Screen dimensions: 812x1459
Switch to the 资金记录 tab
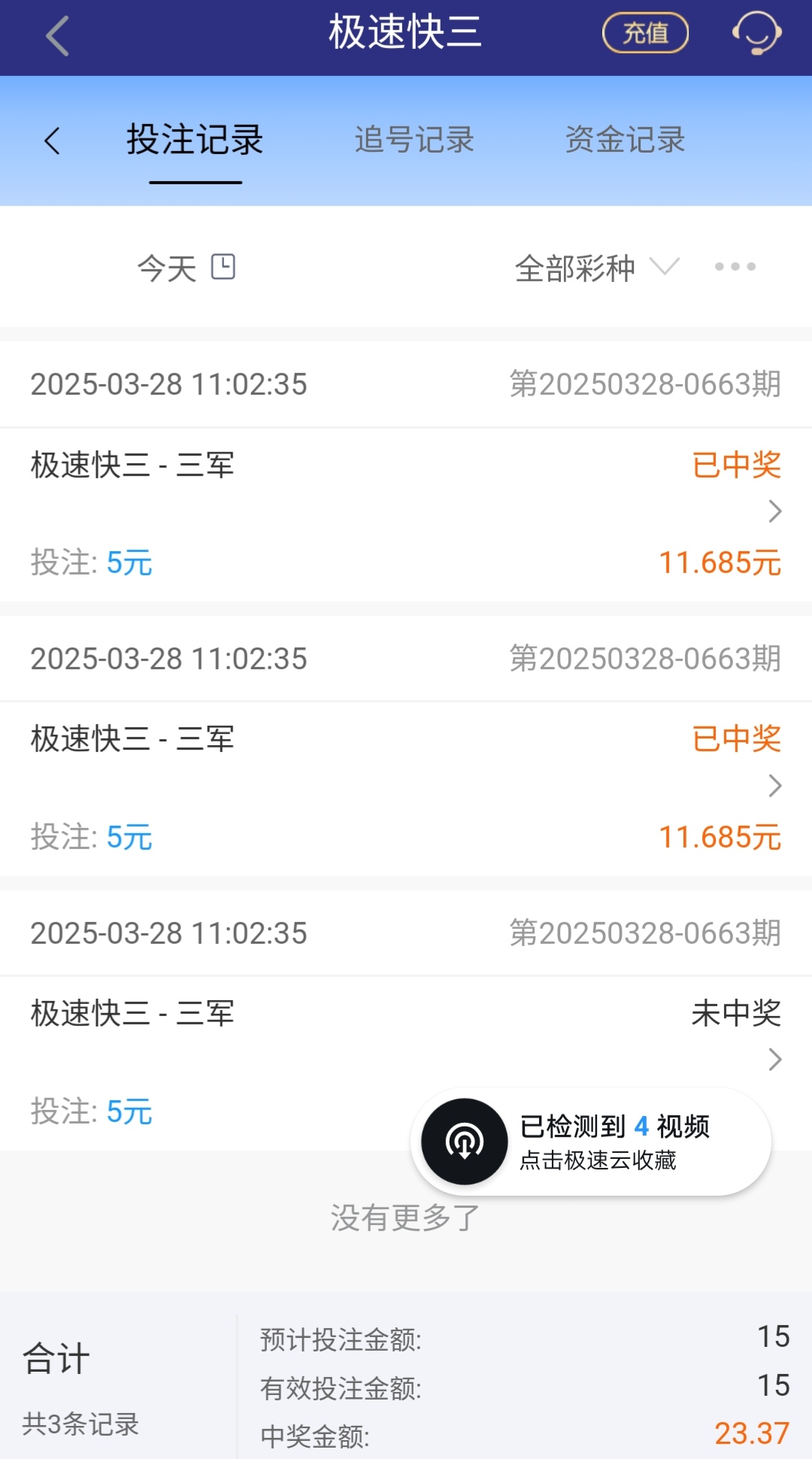(x=625, y=140)
